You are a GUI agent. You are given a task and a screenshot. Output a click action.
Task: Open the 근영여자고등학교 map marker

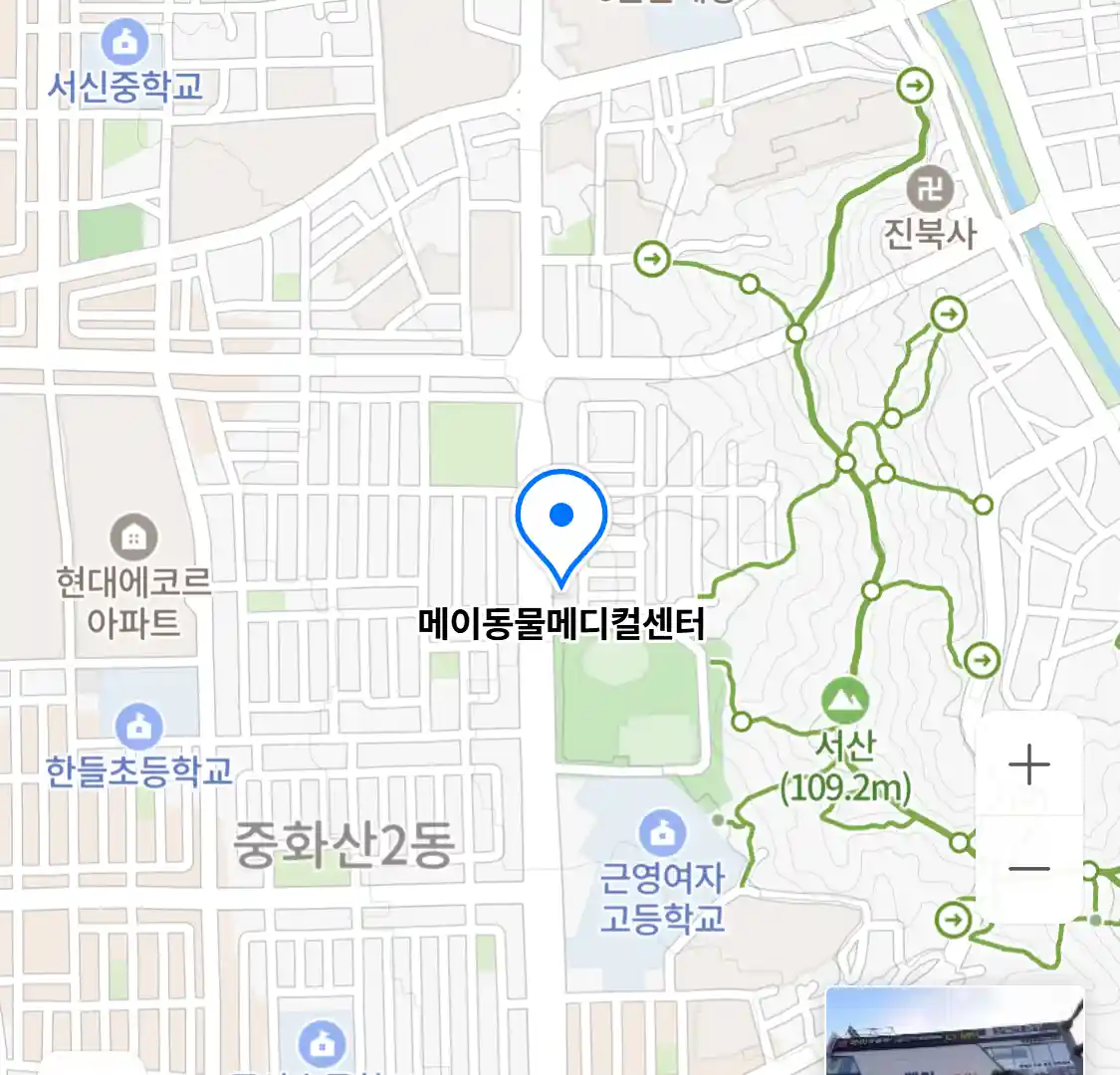pos(662,833)
